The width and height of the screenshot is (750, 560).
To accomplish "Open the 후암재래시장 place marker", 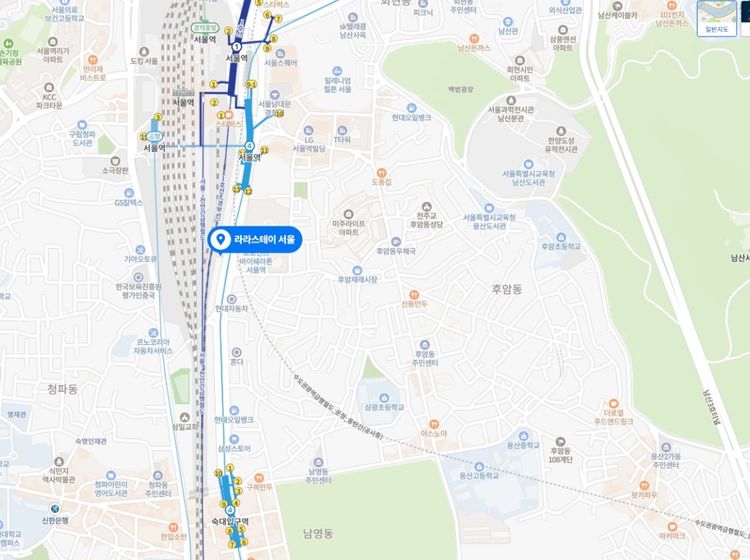I will pyautogui.click(x=357, y=268).
